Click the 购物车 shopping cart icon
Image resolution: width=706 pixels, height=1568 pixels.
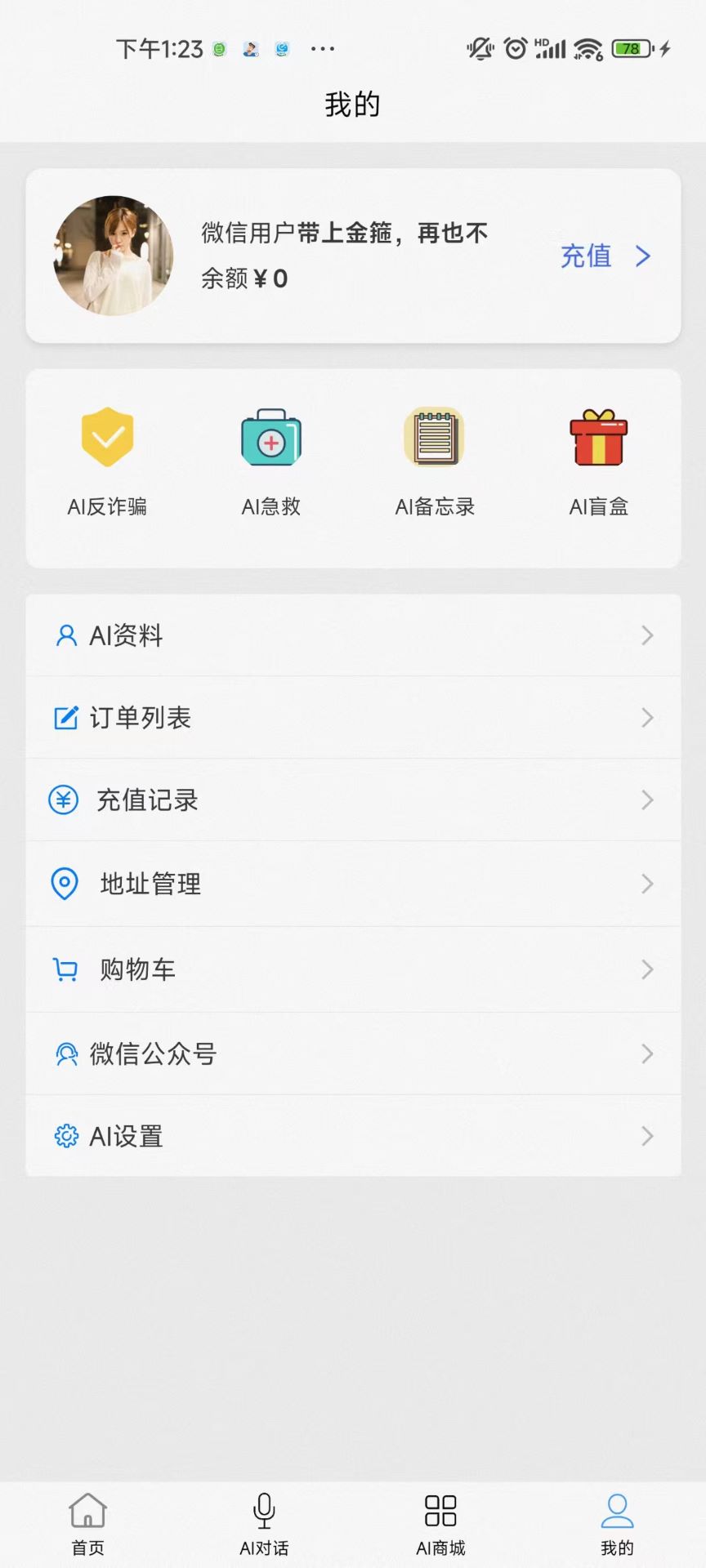(65, 969)
